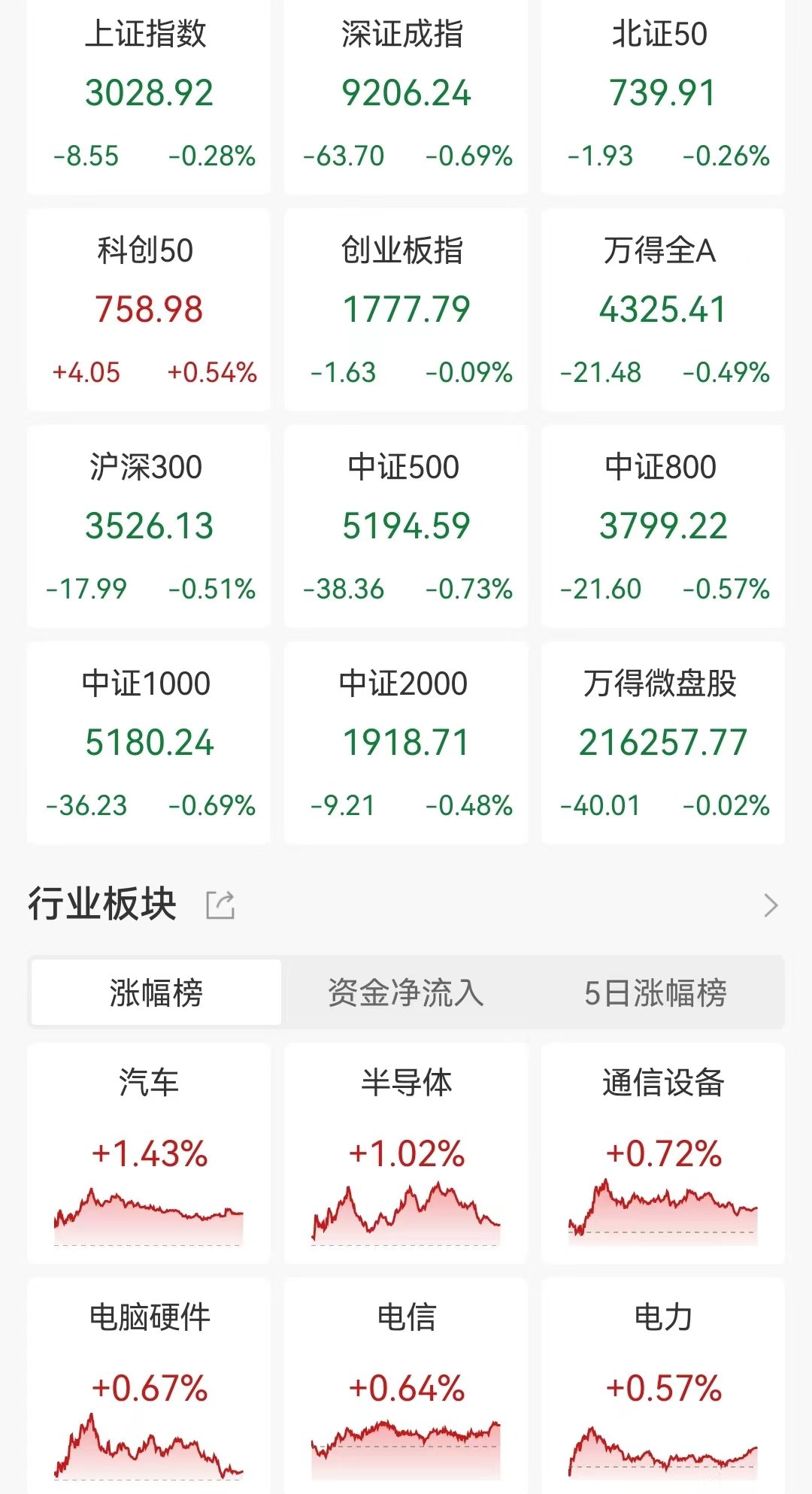Screen dimensions: 812x1494
Task: View the 万得微盘股 index card
Action: click(x=663, y=743)
